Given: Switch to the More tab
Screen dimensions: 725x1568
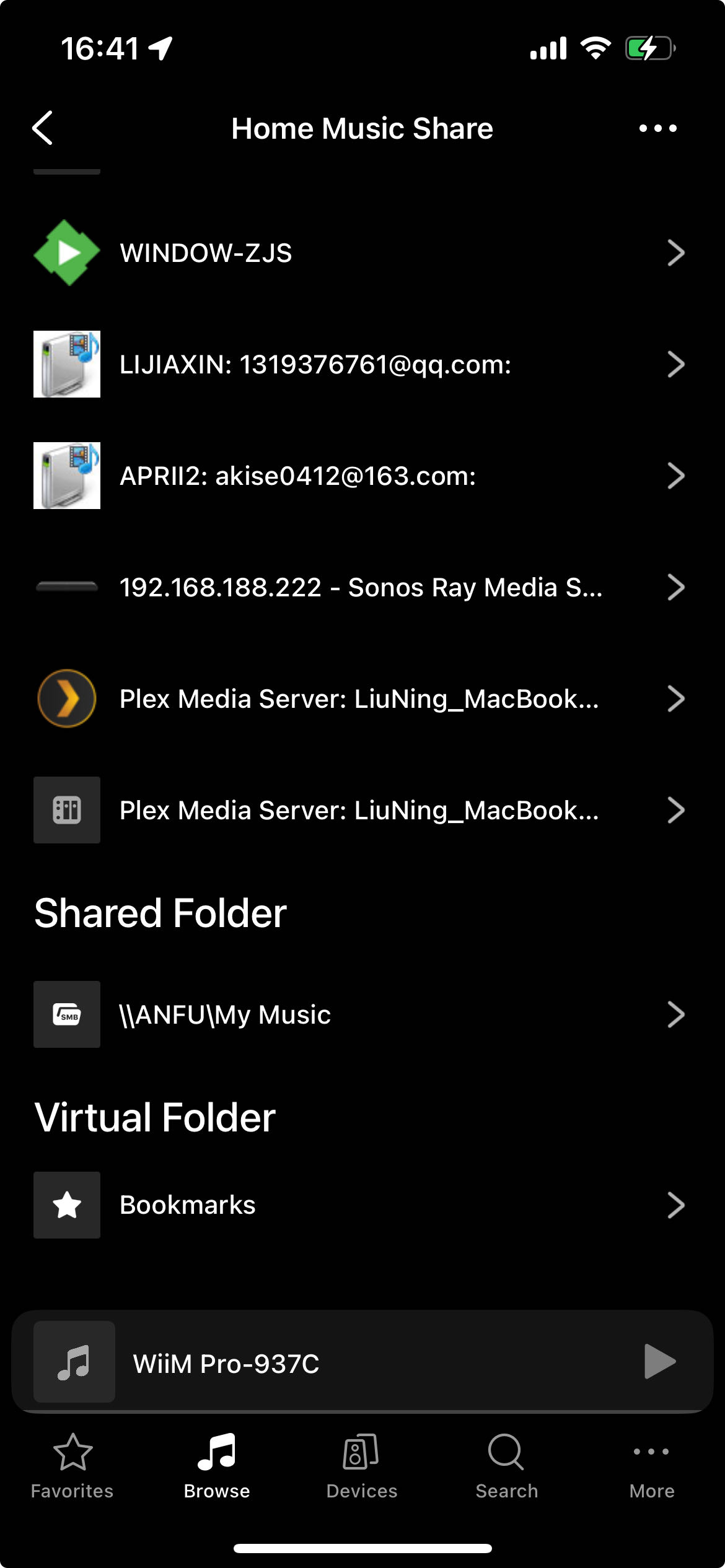Looking at the screenshot, I should pos(652,1466).
